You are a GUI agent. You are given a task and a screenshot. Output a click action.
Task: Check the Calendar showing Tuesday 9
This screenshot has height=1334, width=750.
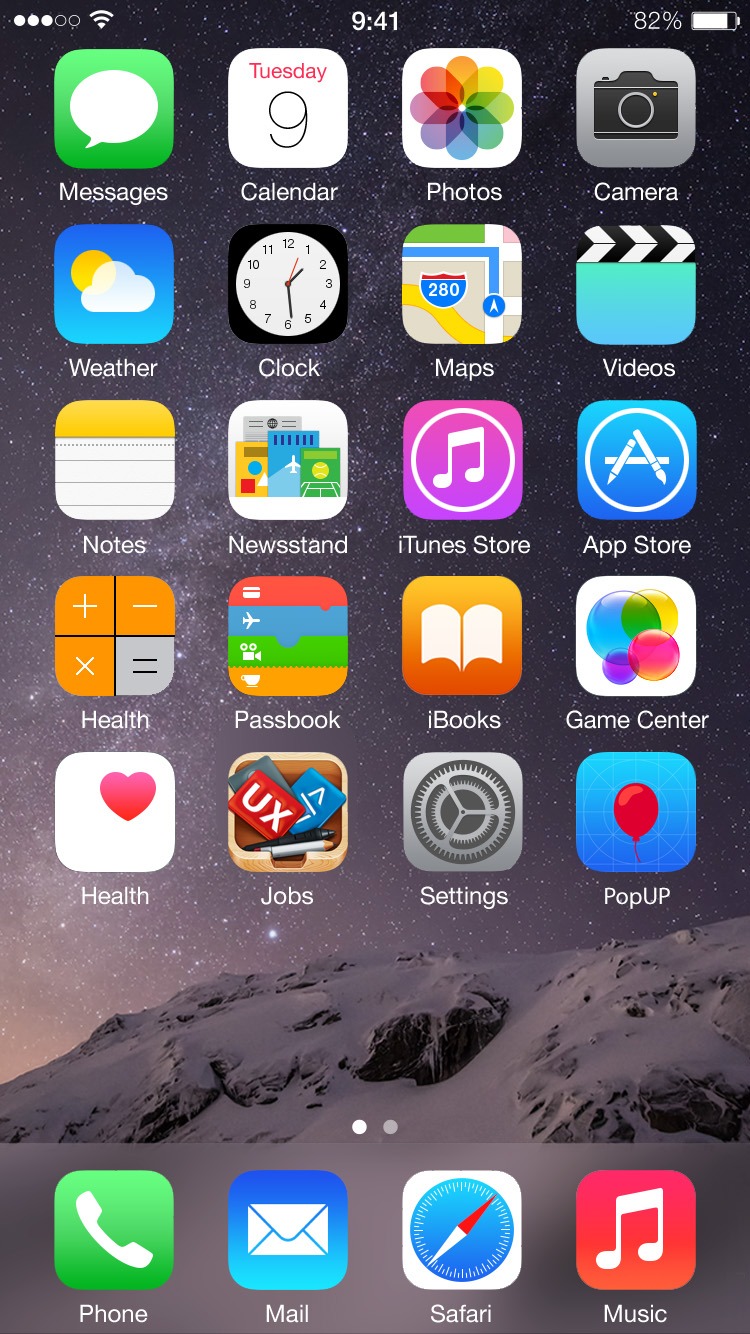288,108
